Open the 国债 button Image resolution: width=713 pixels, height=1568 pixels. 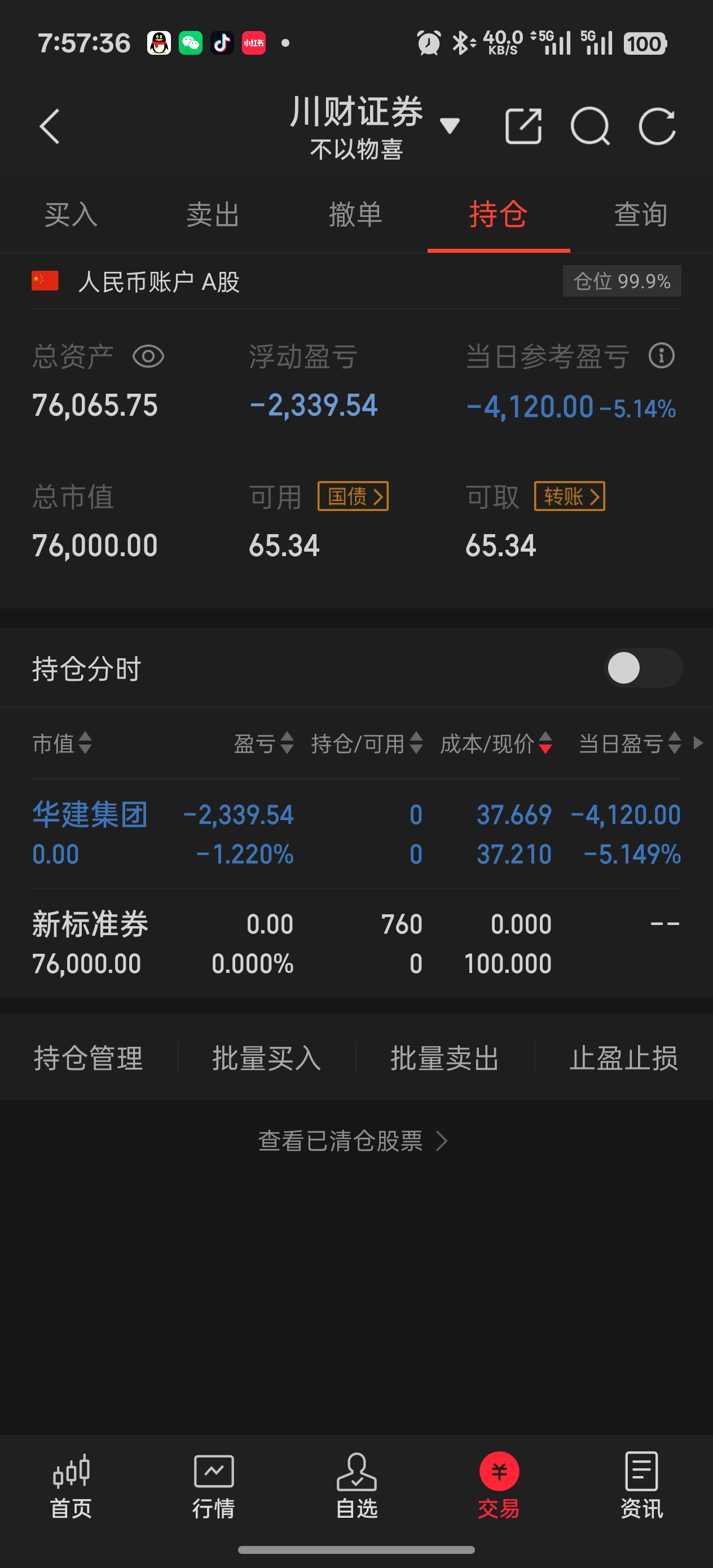(x=353, y=497)
